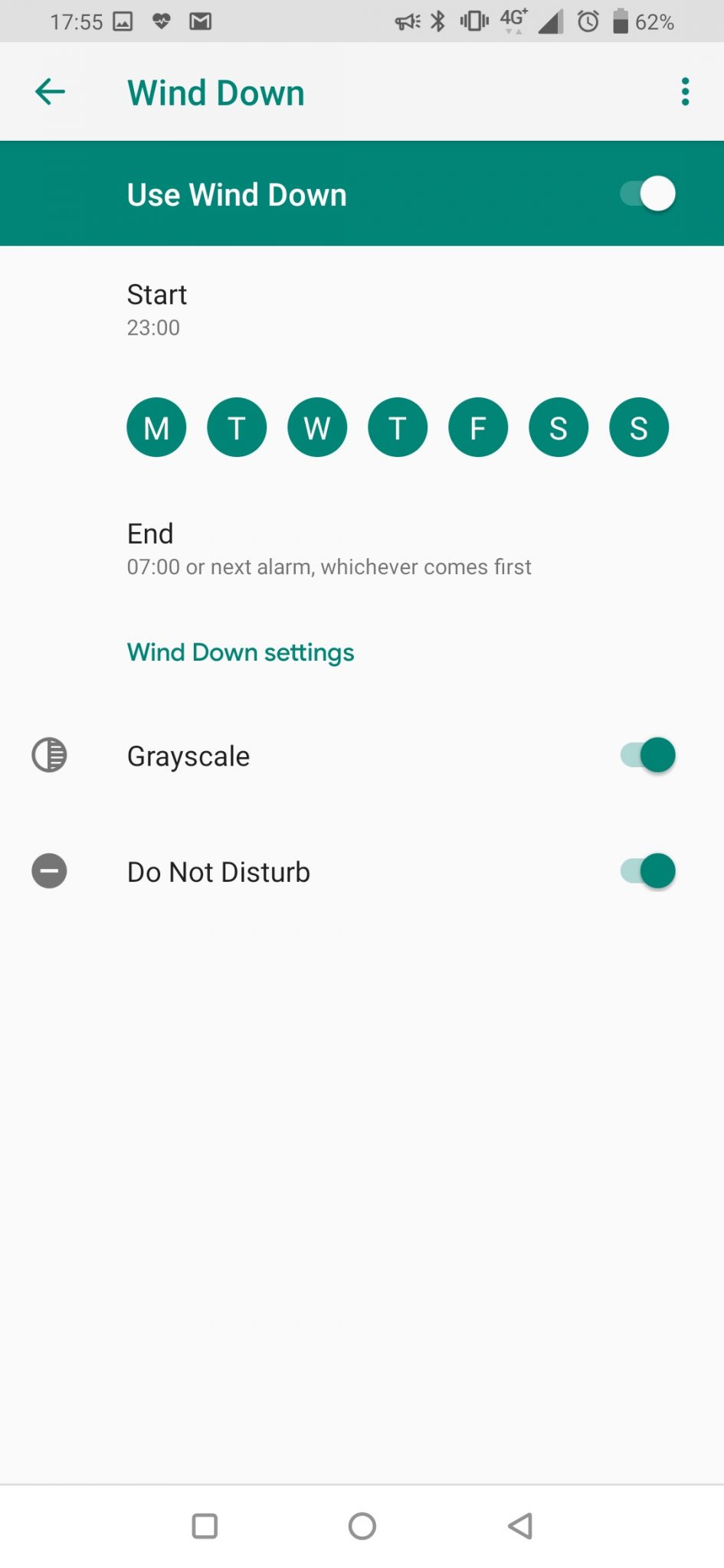Image resolution: width=724 pixels, height=1568 pixels.
Task: Edit the End time setting
Action: pyautogui.click(x=362, y=549)
